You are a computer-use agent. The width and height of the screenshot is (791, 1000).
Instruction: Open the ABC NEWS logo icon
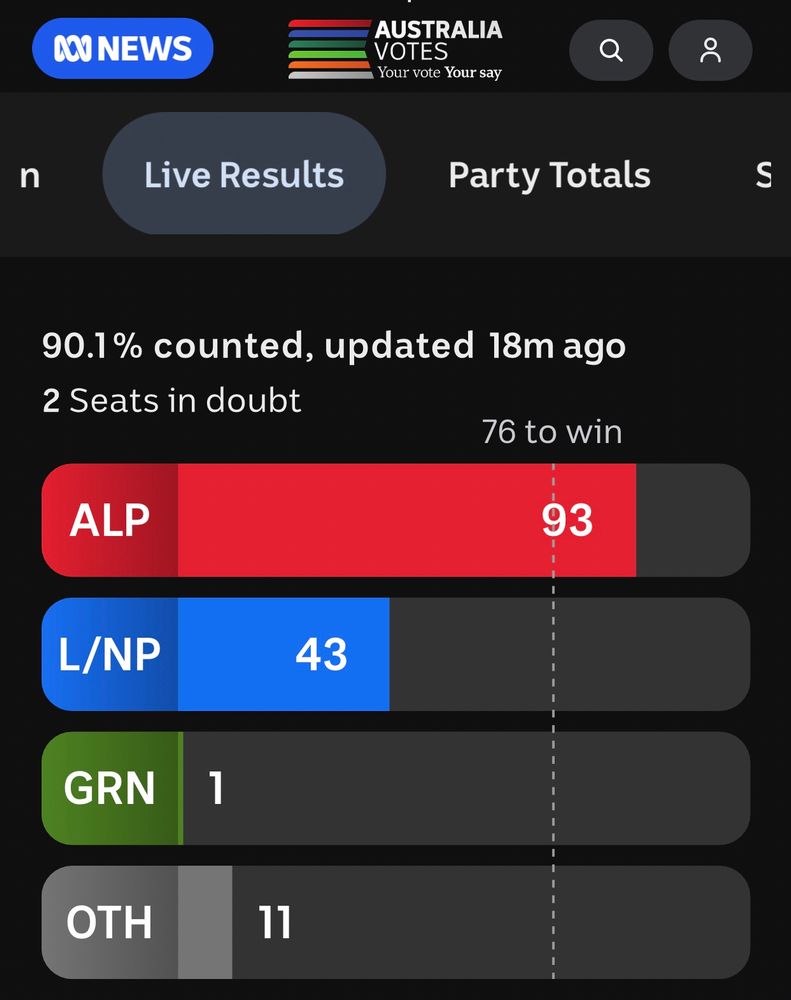coord(122,48)
